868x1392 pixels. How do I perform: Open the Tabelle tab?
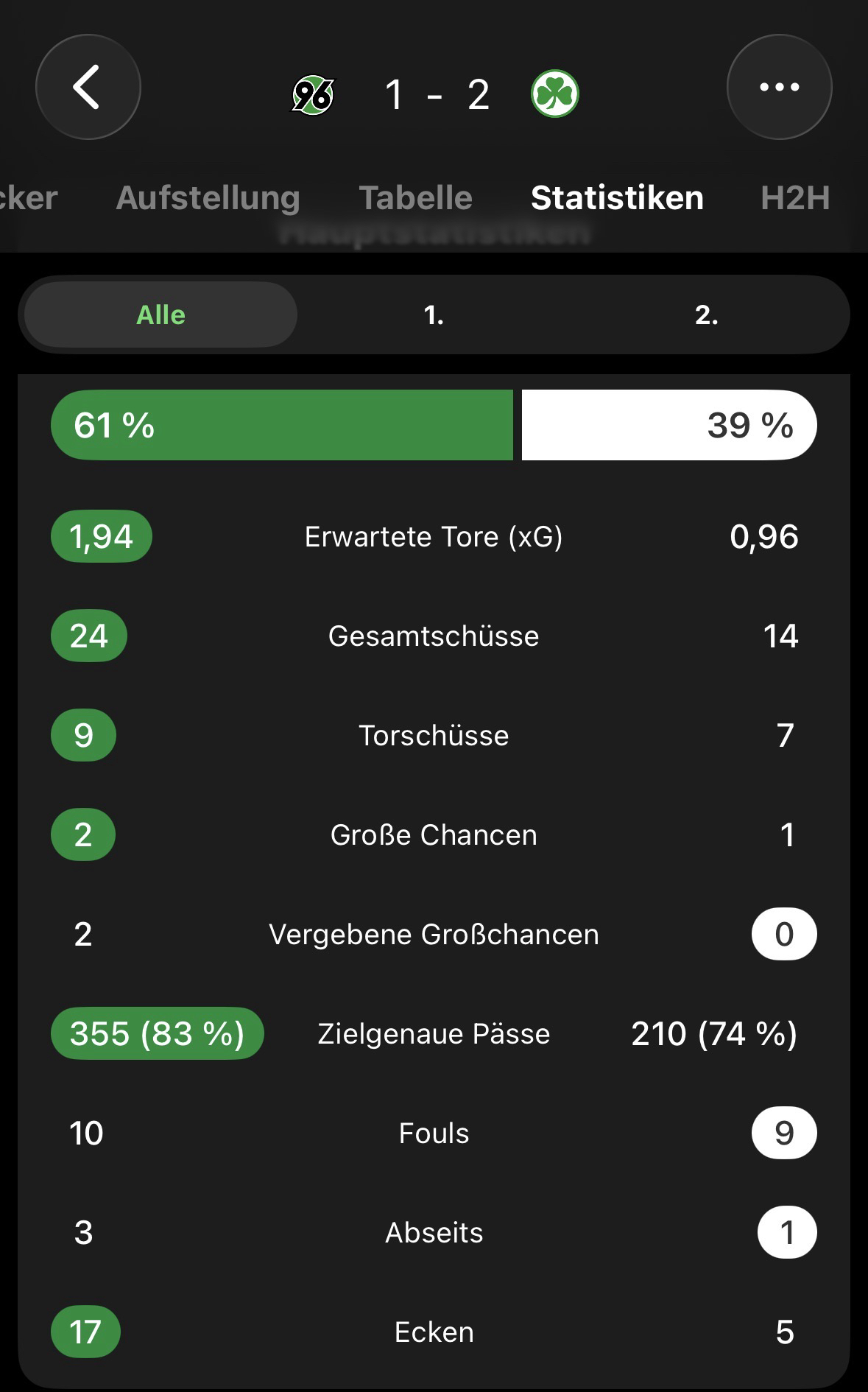(x=415, y=197)
